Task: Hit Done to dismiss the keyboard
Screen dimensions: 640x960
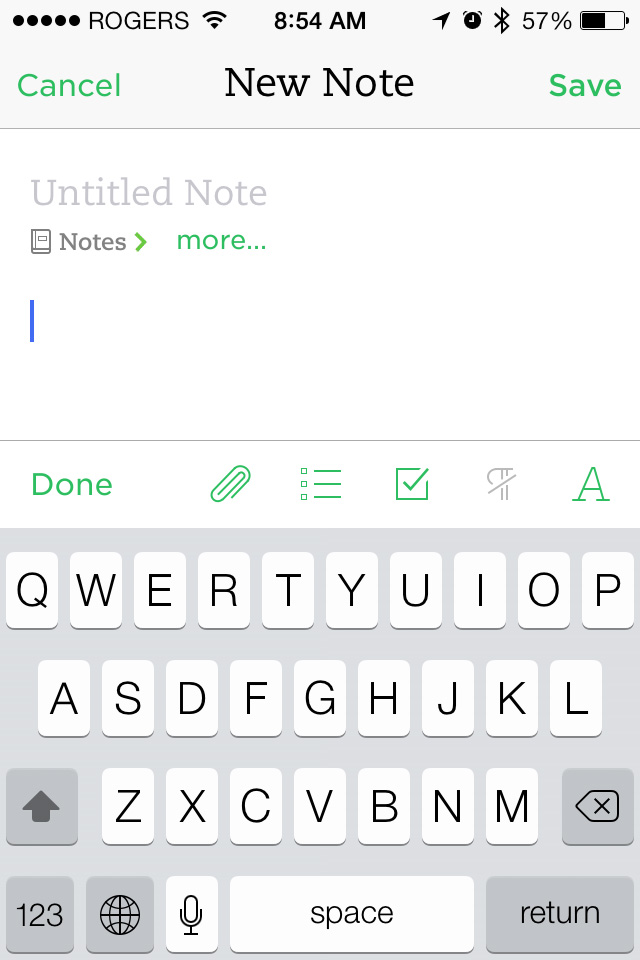Action: click(x=72, y=485)
